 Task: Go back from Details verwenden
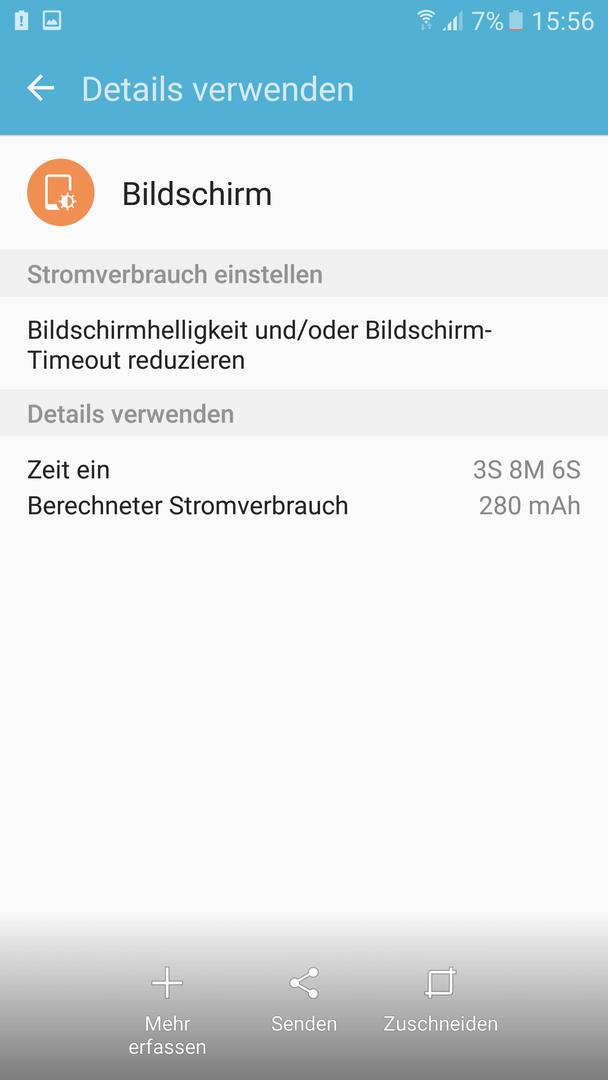click(x=41, y=89)
